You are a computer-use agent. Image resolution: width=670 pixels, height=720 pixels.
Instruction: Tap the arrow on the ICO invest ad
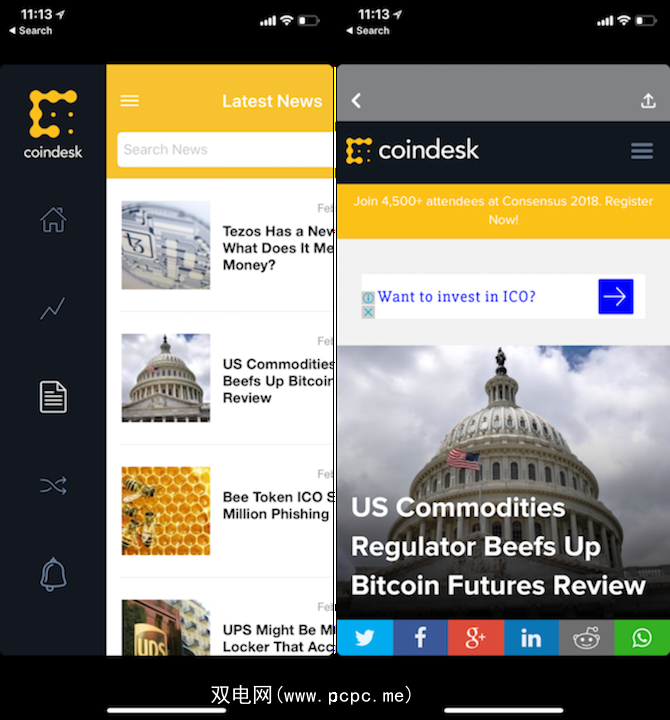pyautogui.click(x=615, y=297)
